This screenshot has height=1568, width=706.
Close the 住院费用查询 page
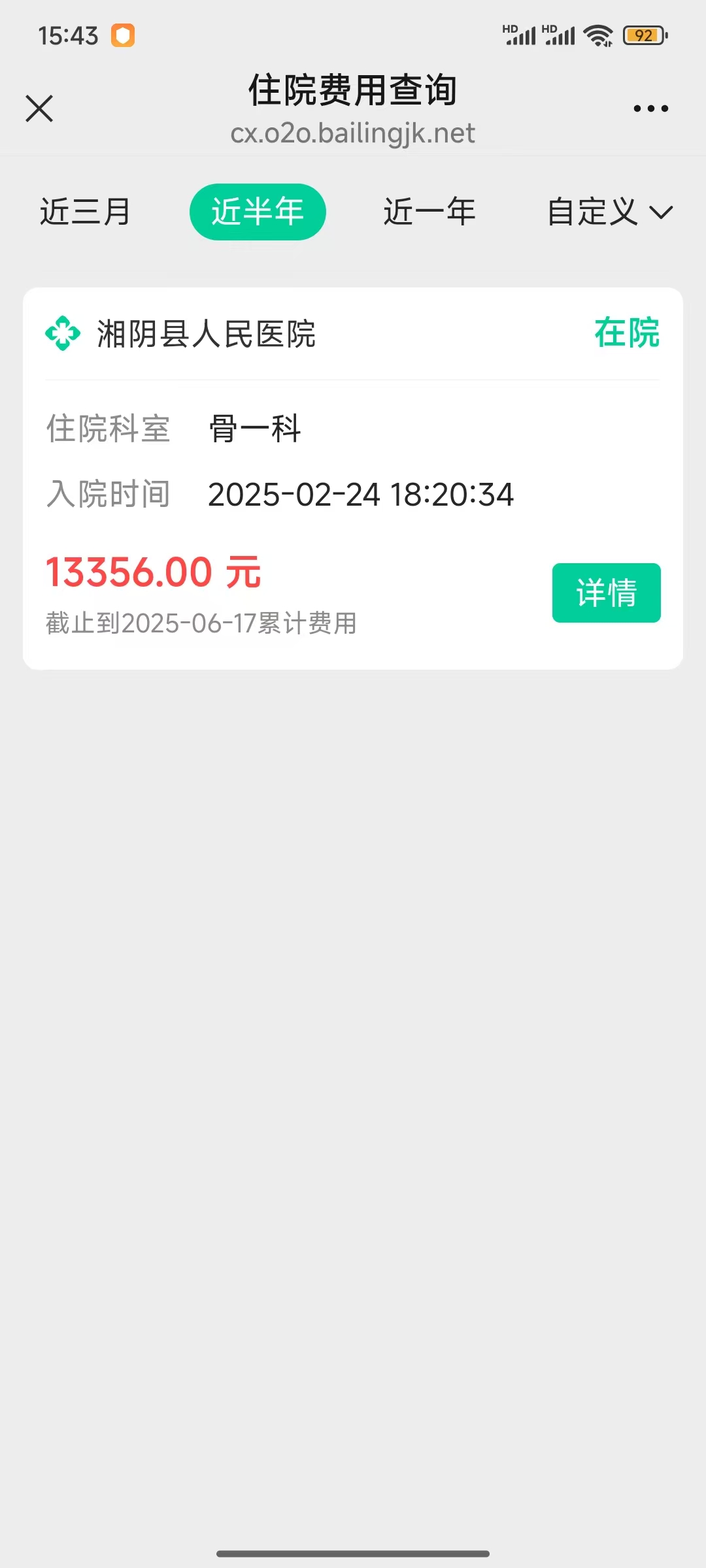[39, 108]
